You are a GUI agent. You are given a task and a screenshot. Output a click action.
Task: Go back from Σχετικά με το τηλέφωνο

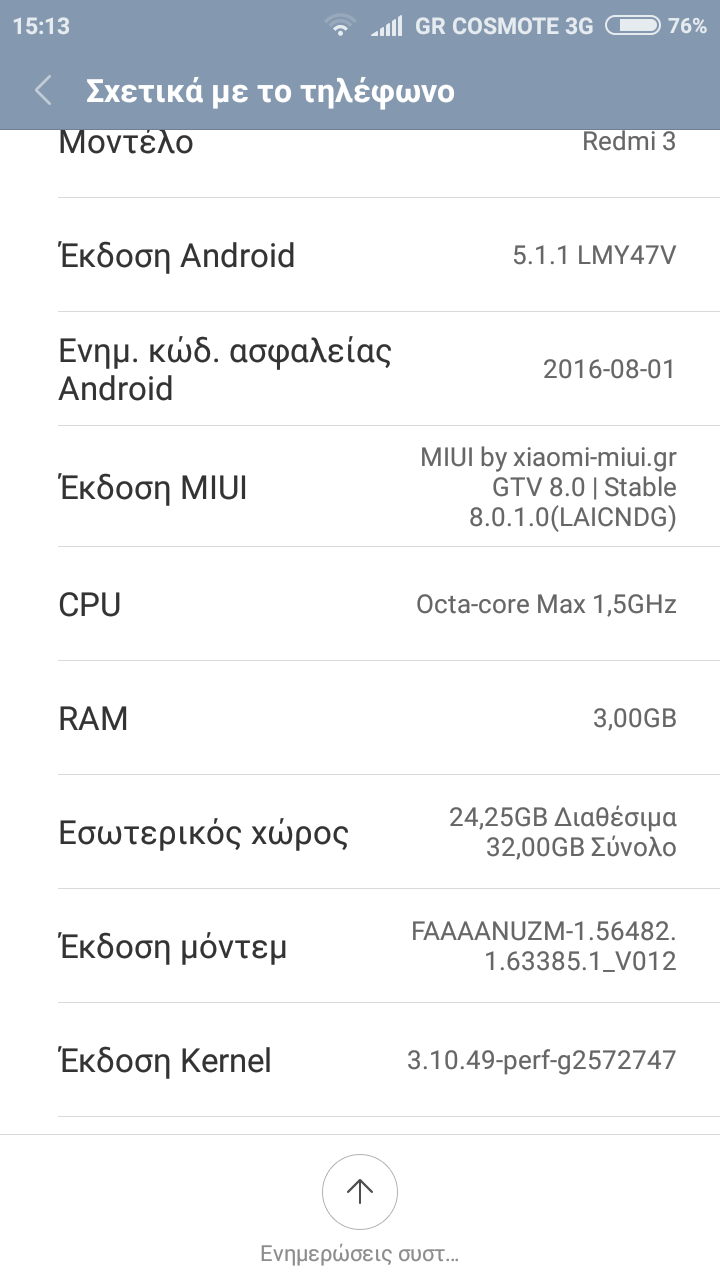pos(42,91)
